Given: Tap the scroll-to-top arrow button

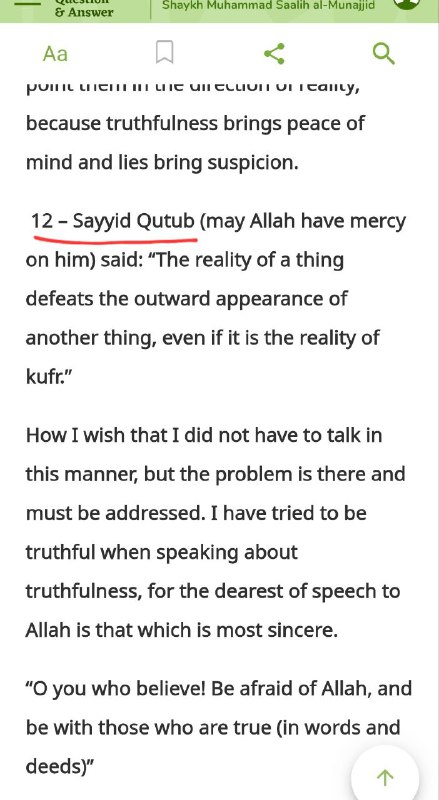Looking at the screenshot, I should click(385, 778).
